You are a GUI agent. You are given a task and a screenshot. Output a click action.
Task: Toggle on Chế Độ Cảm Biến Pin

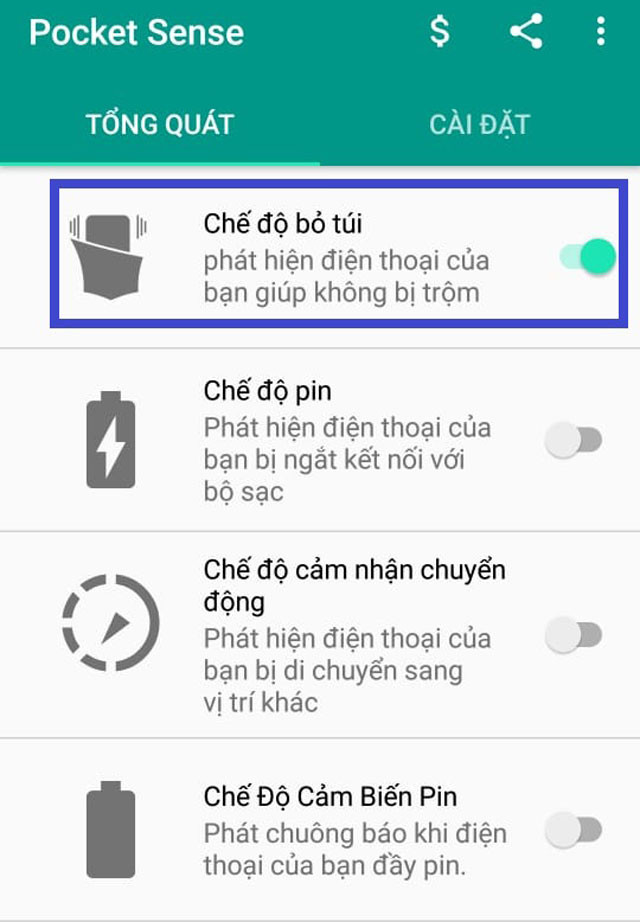coord(574,829)
